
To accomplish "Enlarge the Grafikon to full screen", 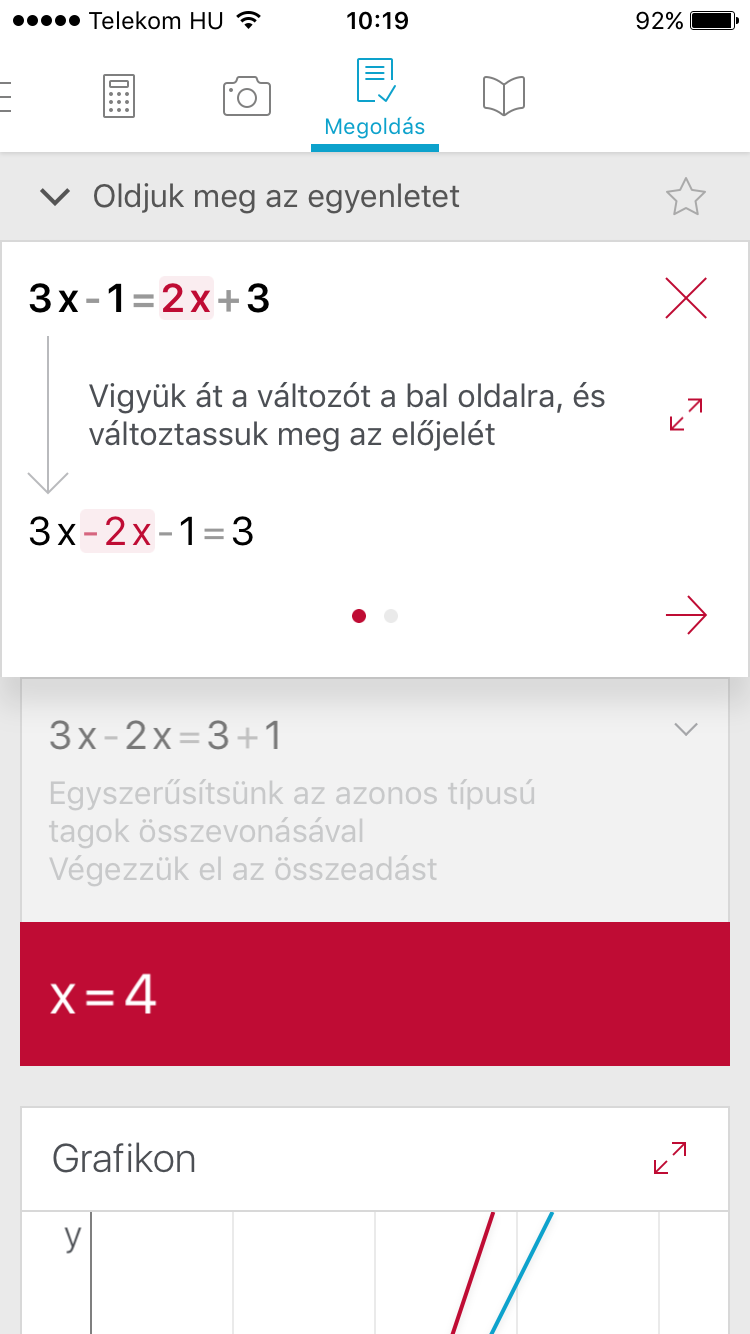I will (670, 1158).
